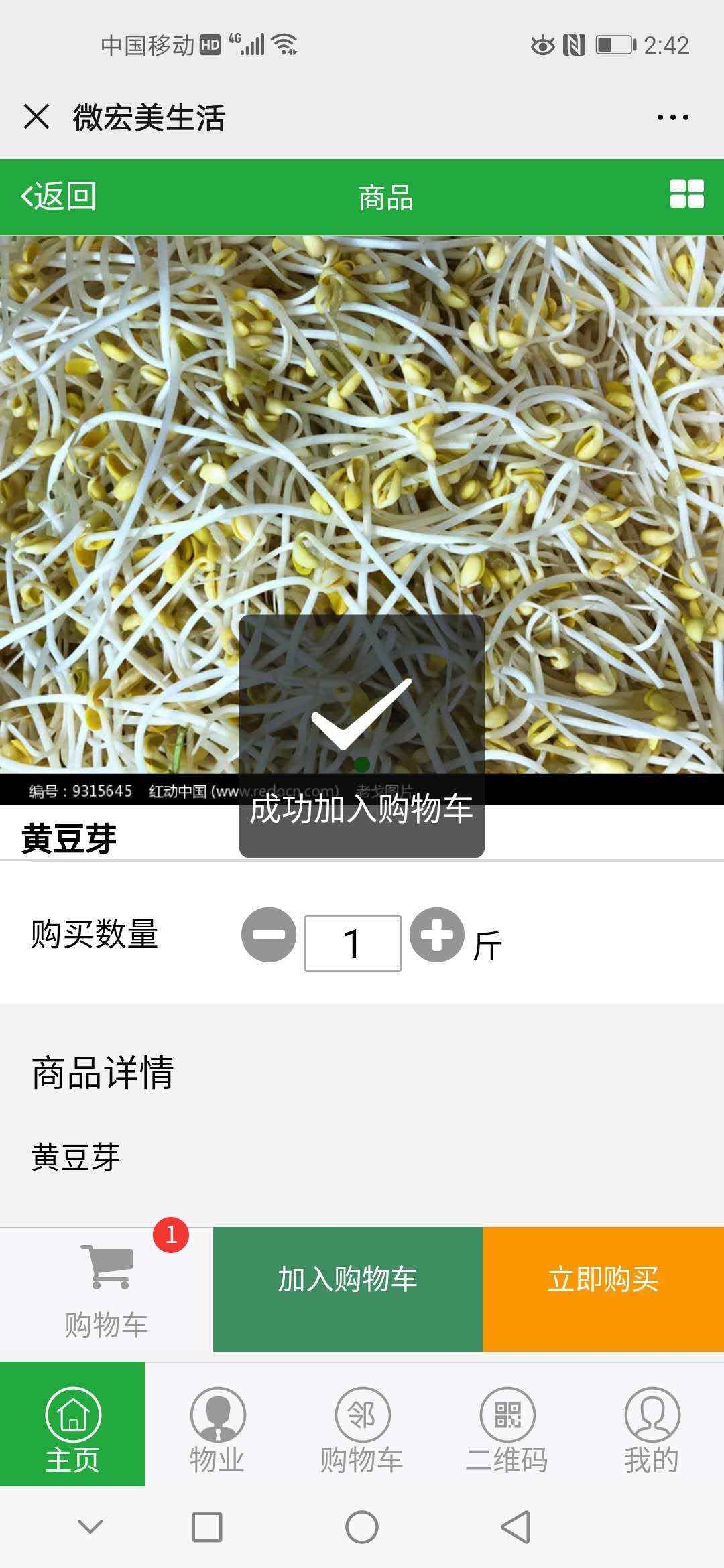
Task: Tap the system back triangle
Action: click(516, 1527)
